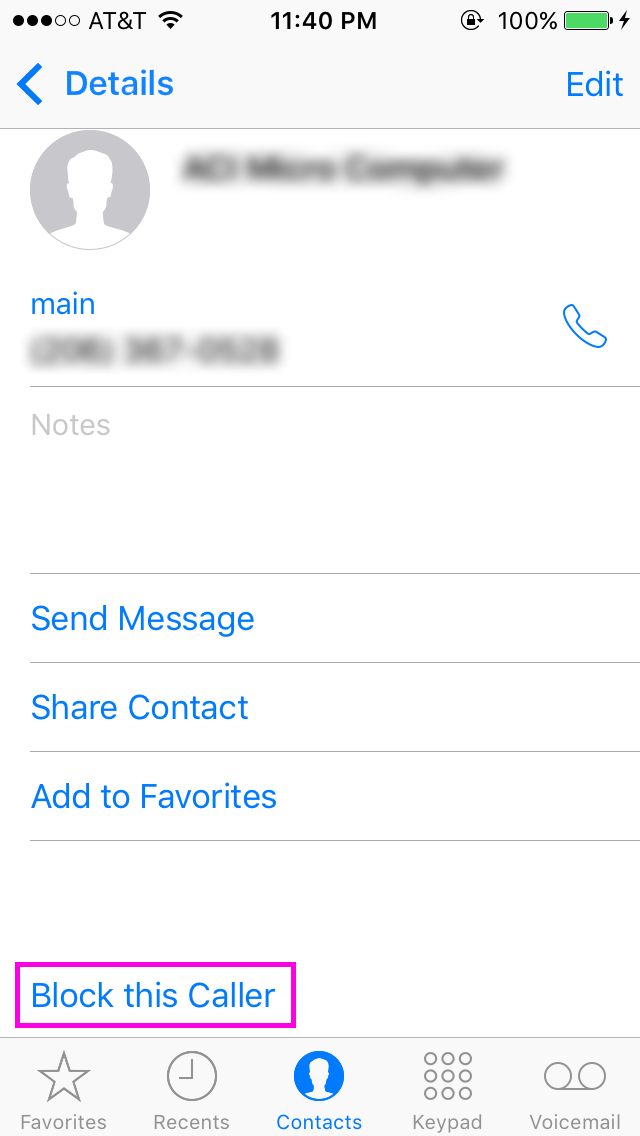
Task: Call the main number with the phone icon
Action: (x=585, y=326)
